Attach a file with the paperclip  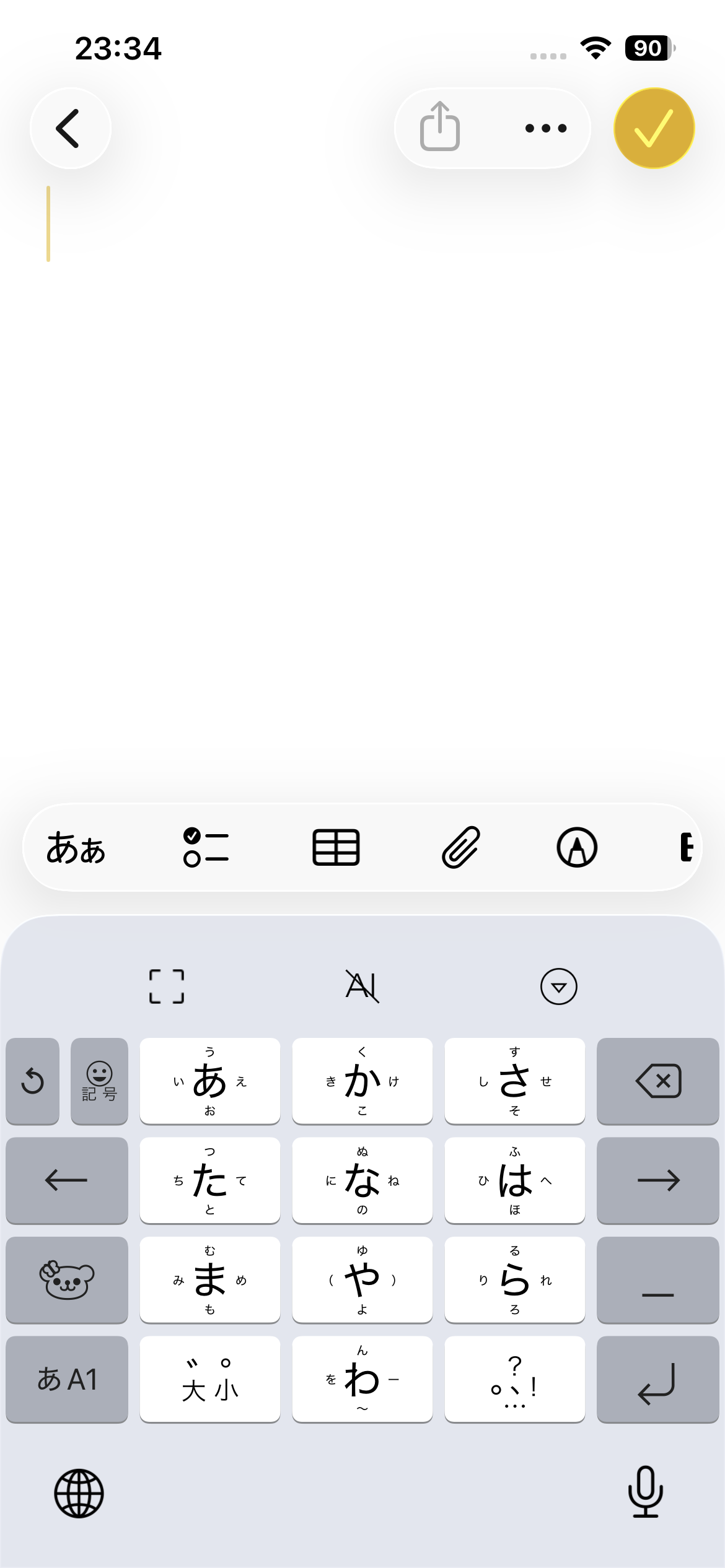[461, 847]
